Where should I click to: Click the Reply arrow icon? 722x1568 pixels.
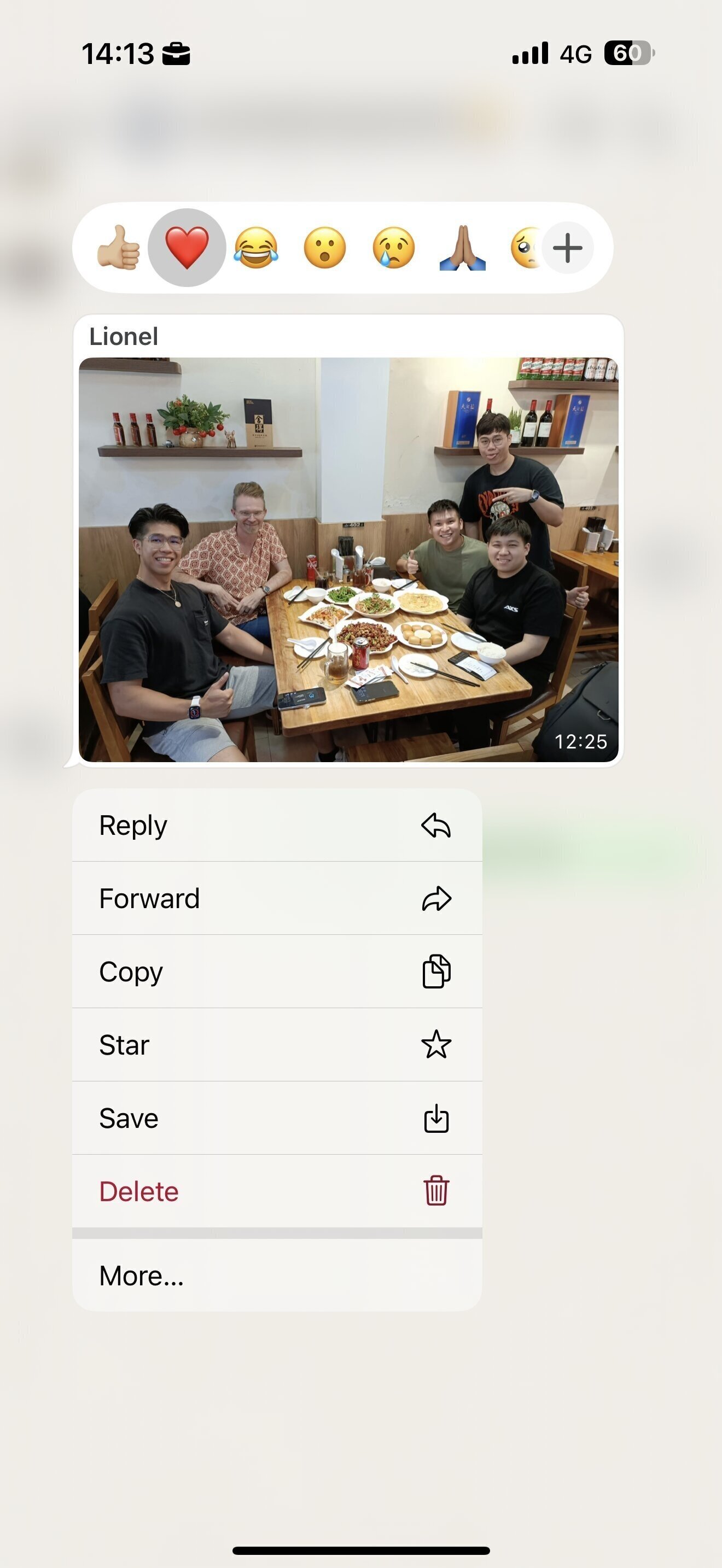[x=436, y=826]
